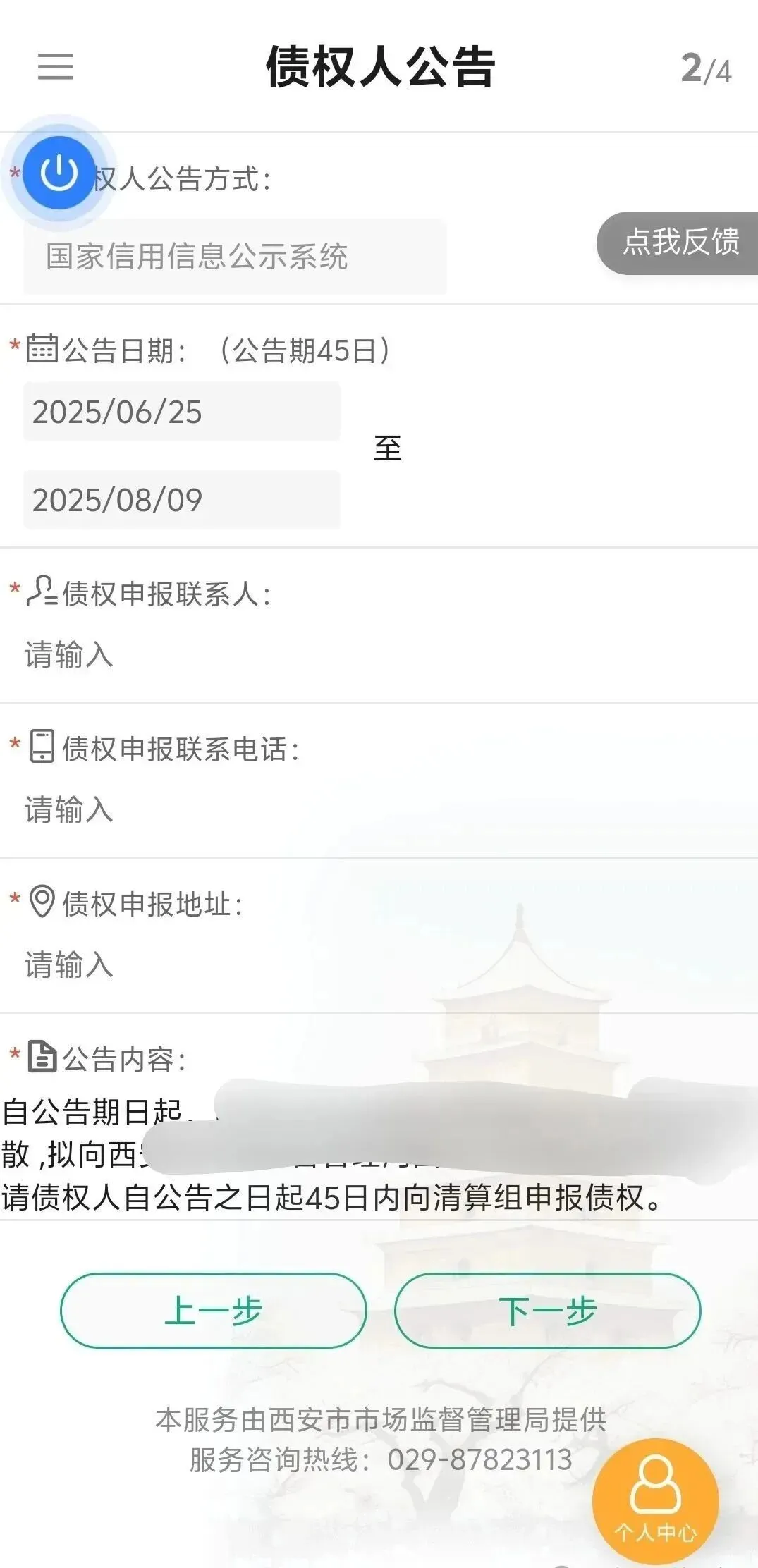Tap the blue floating power button
The image size is (758, 1568).
click(x=59, y=173)
